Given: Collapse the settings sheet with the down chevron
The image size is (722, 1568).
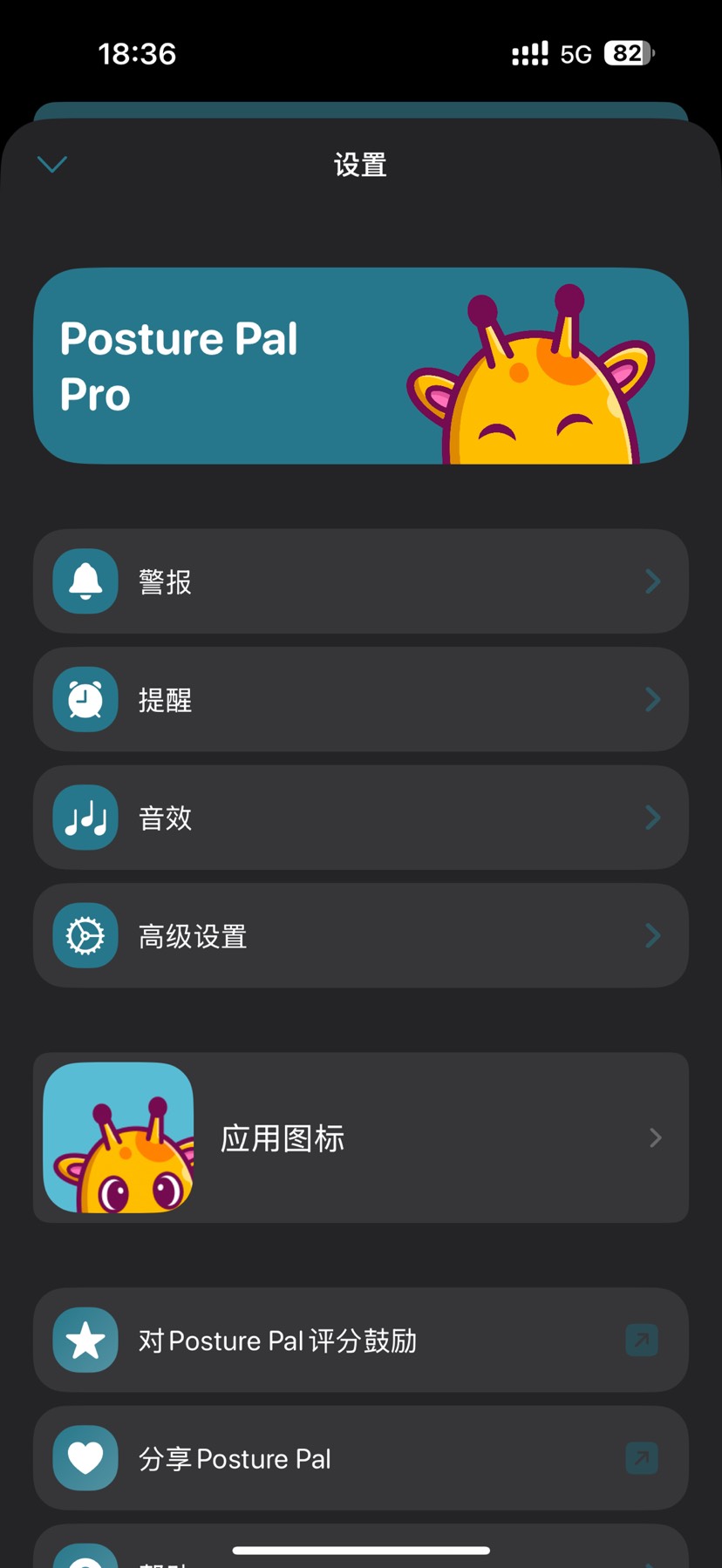Looking at the screenshot, I should coord(52,164).
